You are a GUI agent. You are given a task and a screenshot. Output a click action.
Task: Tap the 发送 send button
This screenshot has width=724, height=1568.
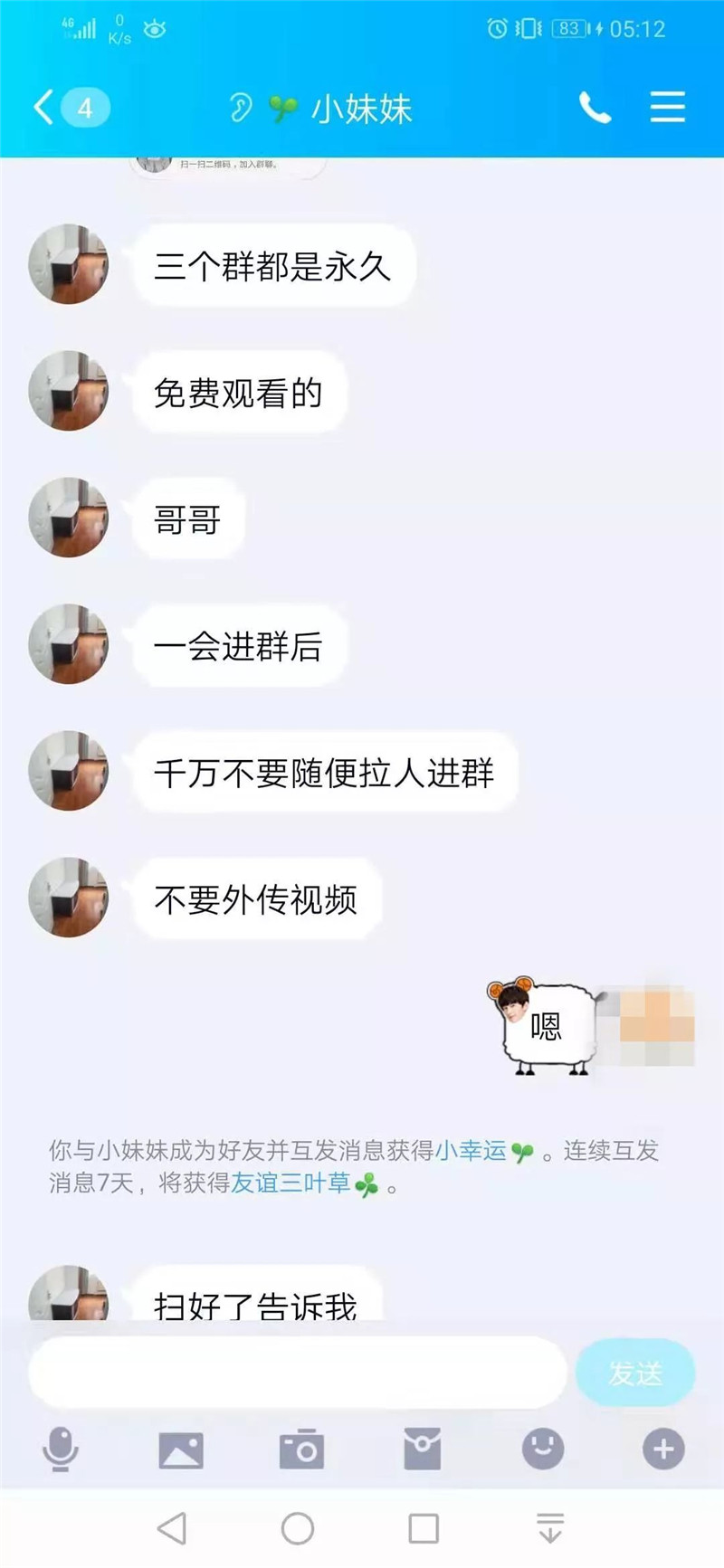(x=634, y=1373)
